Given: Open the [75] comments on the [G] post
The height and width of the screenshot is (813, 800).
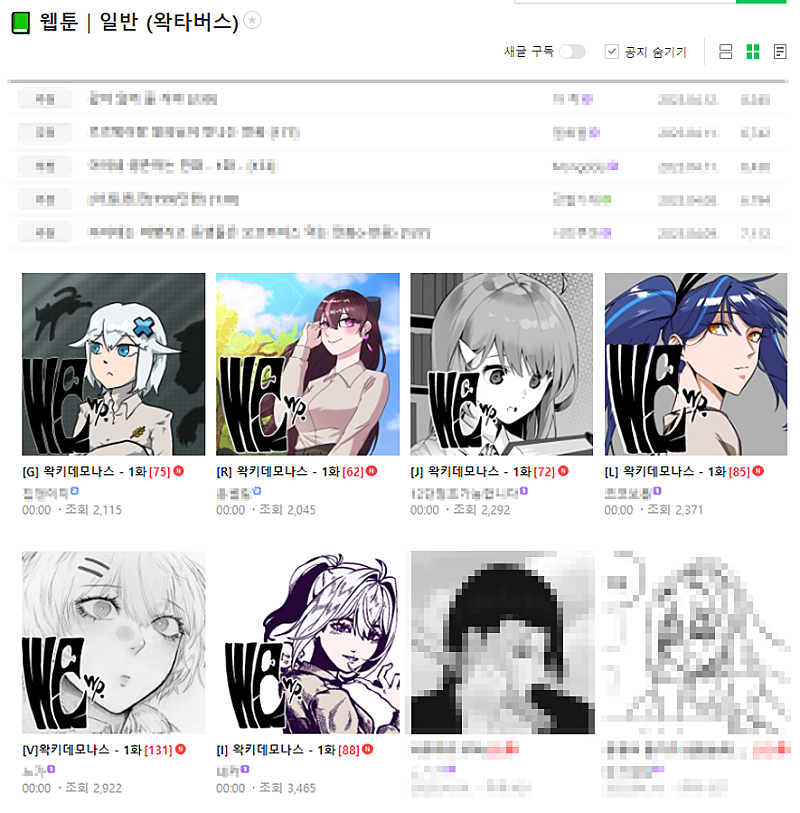Looking at the screenshot, I should point(159,471).
